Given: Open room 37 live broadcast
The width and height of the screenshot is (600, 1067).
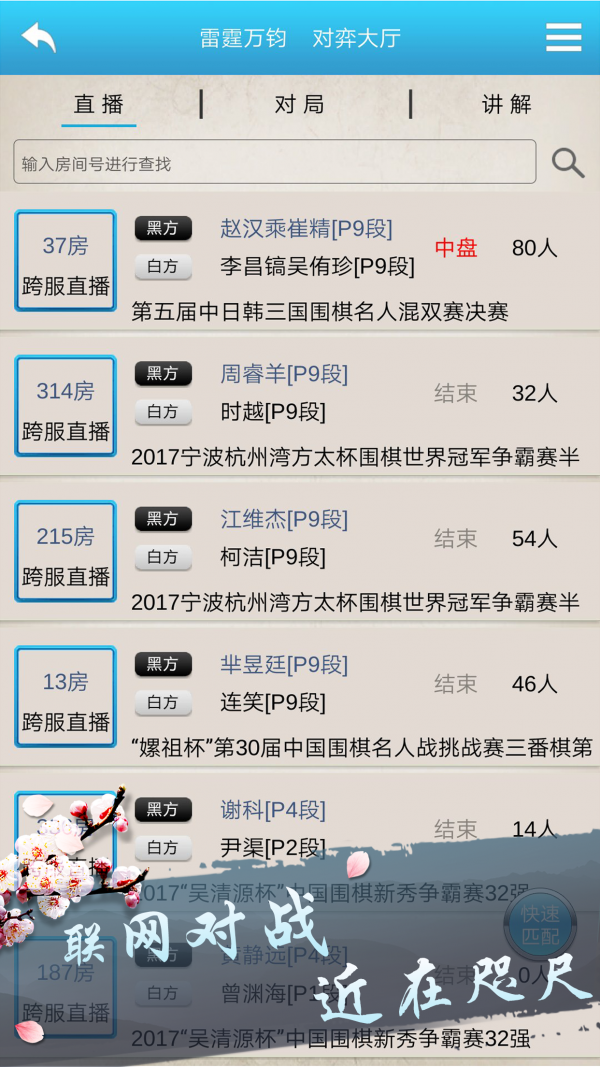Looking at the screenshot, I should pos(65,261).
